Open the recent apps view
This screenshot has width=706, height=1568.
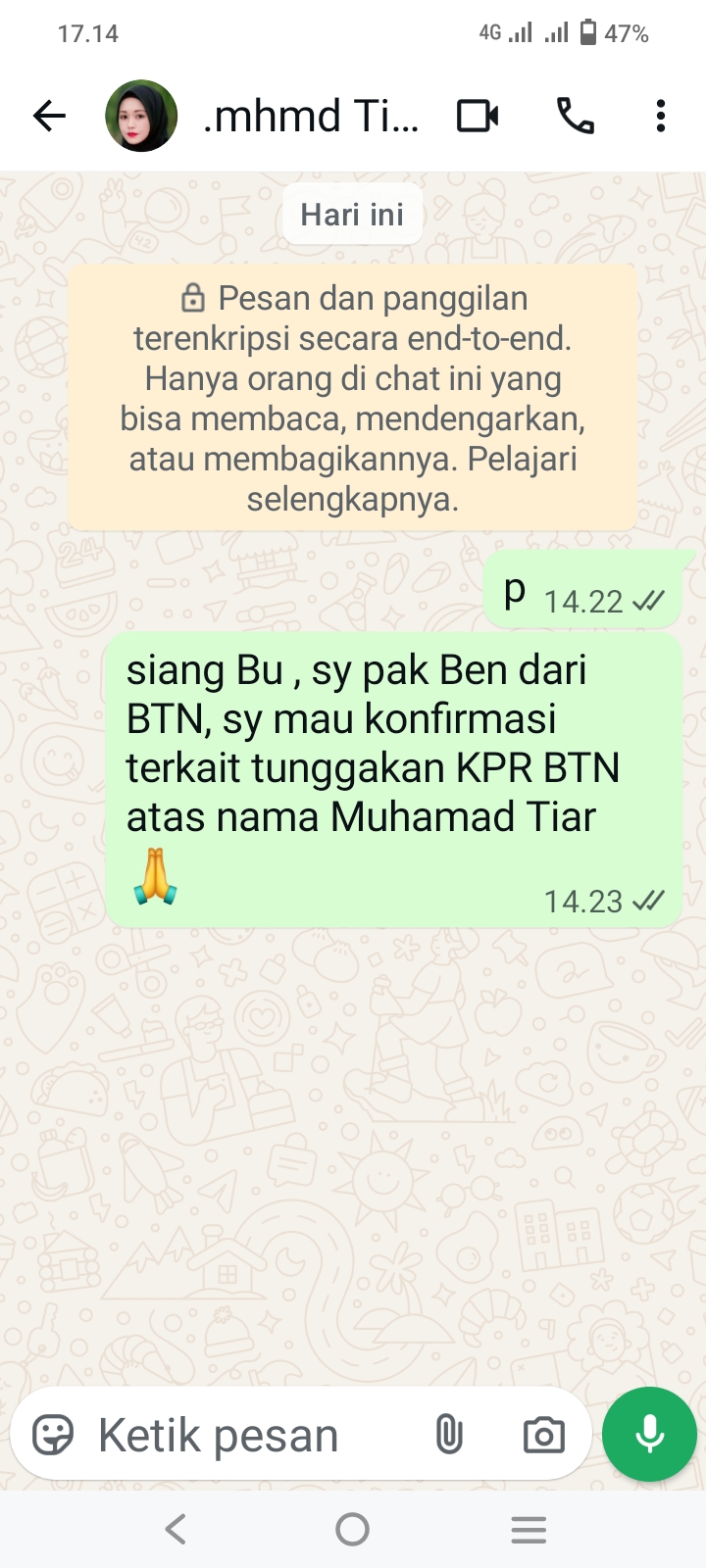tap(529, 1529)
